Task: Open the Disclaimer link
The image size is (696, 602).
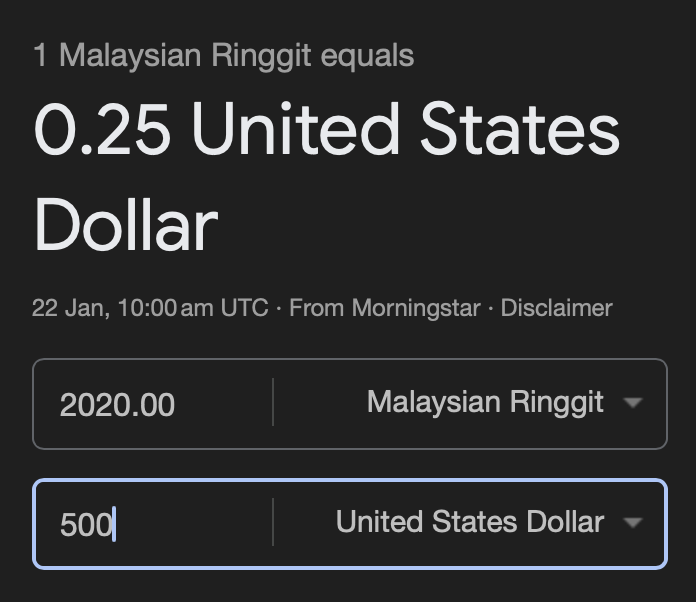Action: tap(556, 308)
